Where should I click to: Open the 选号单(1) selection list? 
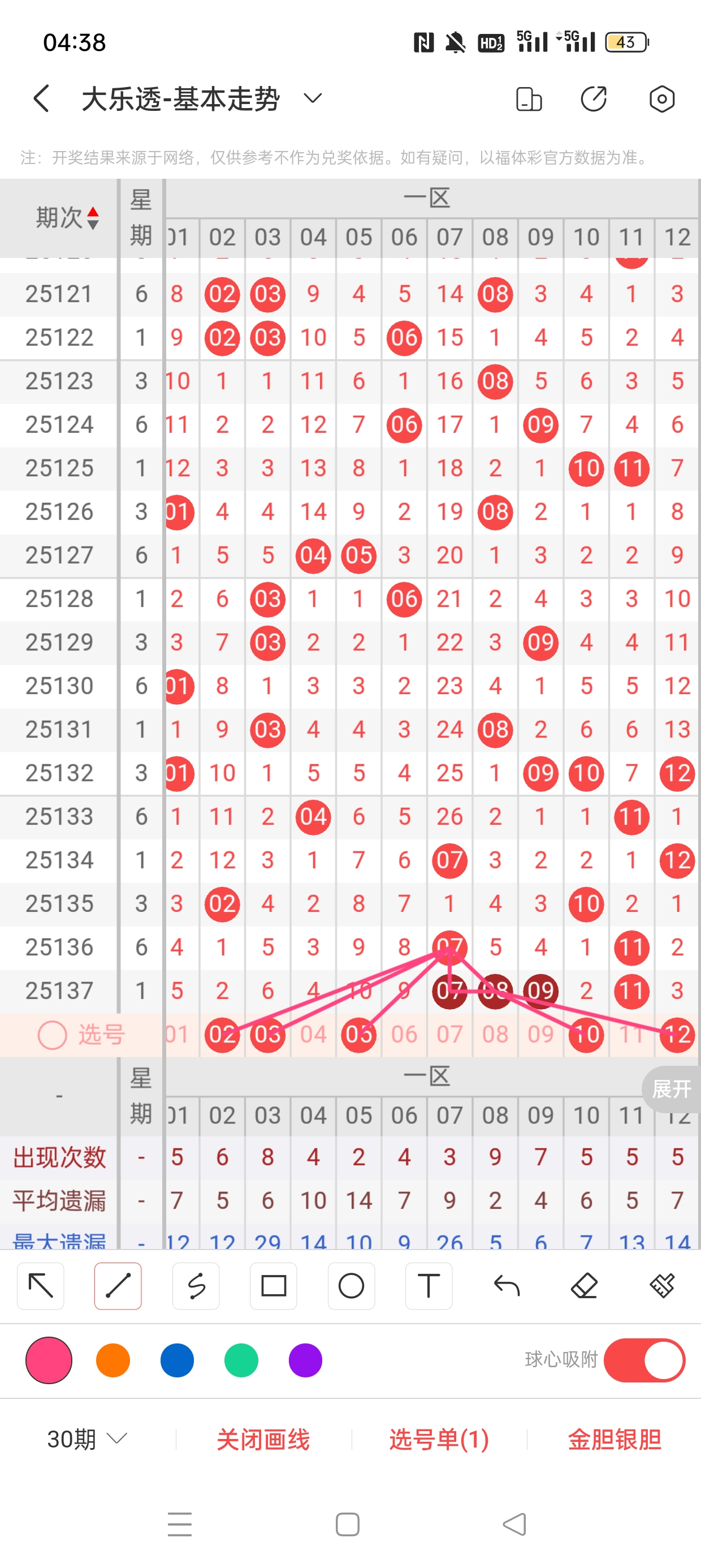(x=439, y=1439)
